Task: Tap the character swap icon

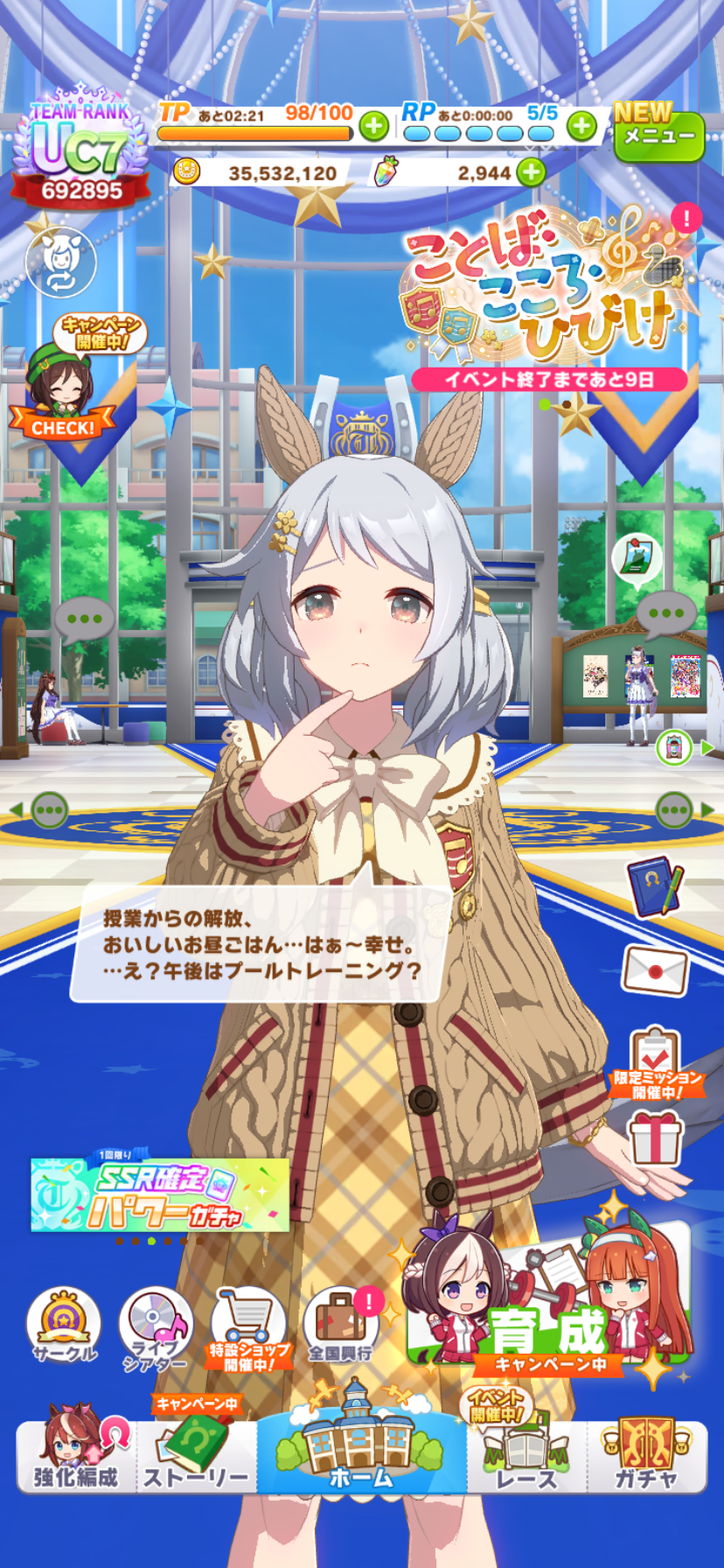Action: (60, 262)
